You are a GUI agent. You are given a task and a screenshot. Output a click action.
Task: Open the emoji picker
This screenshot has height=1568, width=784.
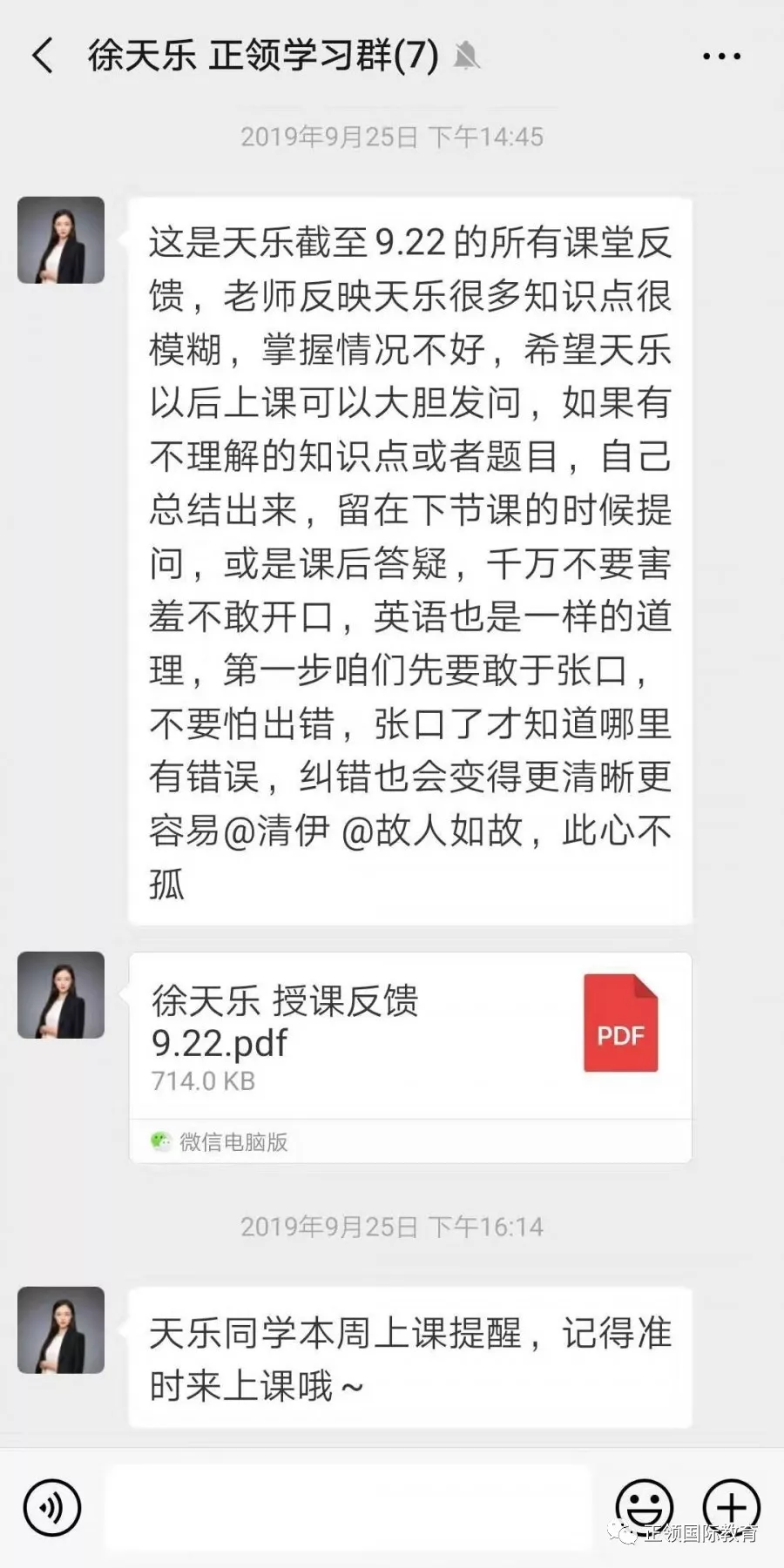[x=644, y=1508]
